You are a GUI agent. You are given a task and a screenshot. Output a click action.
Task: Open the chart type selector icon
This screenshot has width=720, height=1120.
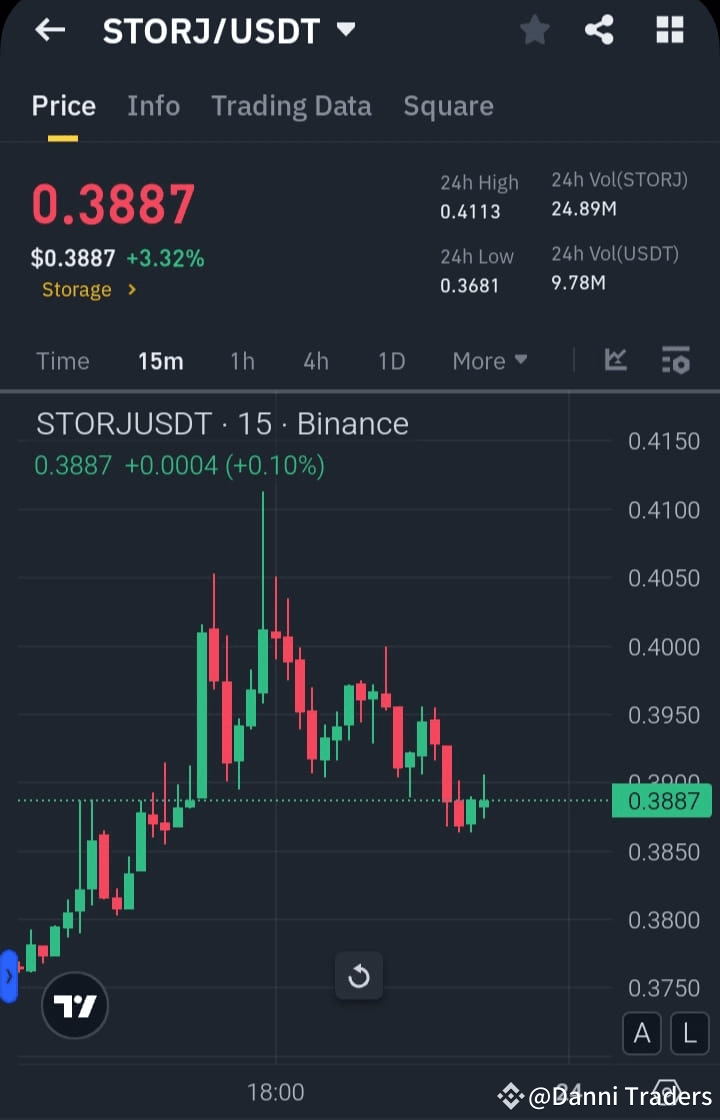[x=615, y=360]
